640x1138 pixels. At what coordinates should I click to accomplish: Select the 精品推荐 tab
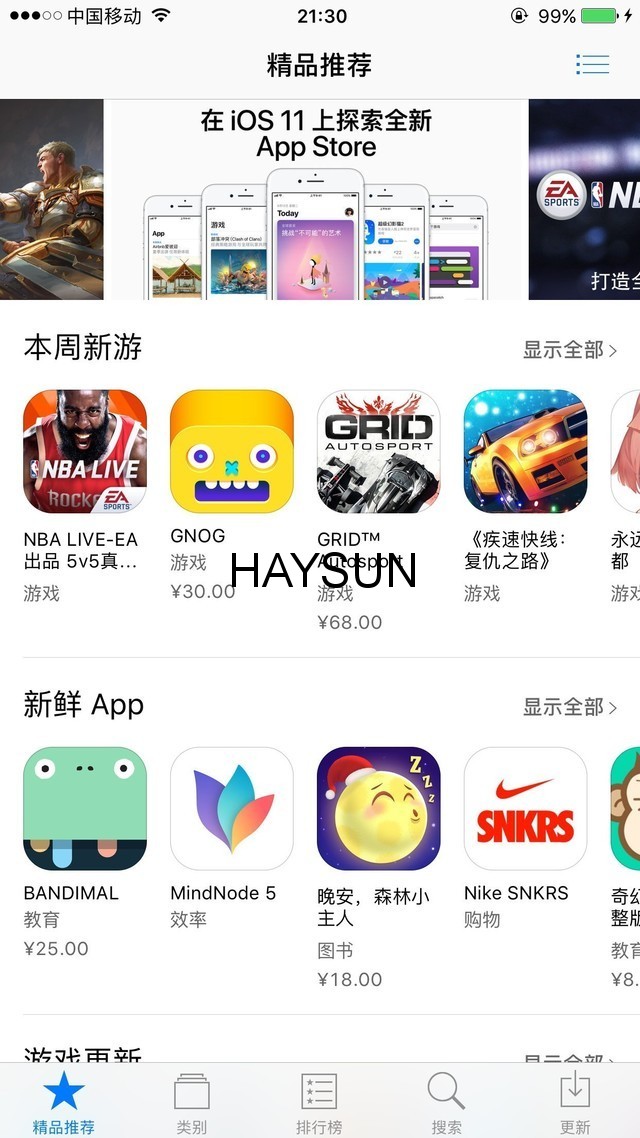point(64,1102)
